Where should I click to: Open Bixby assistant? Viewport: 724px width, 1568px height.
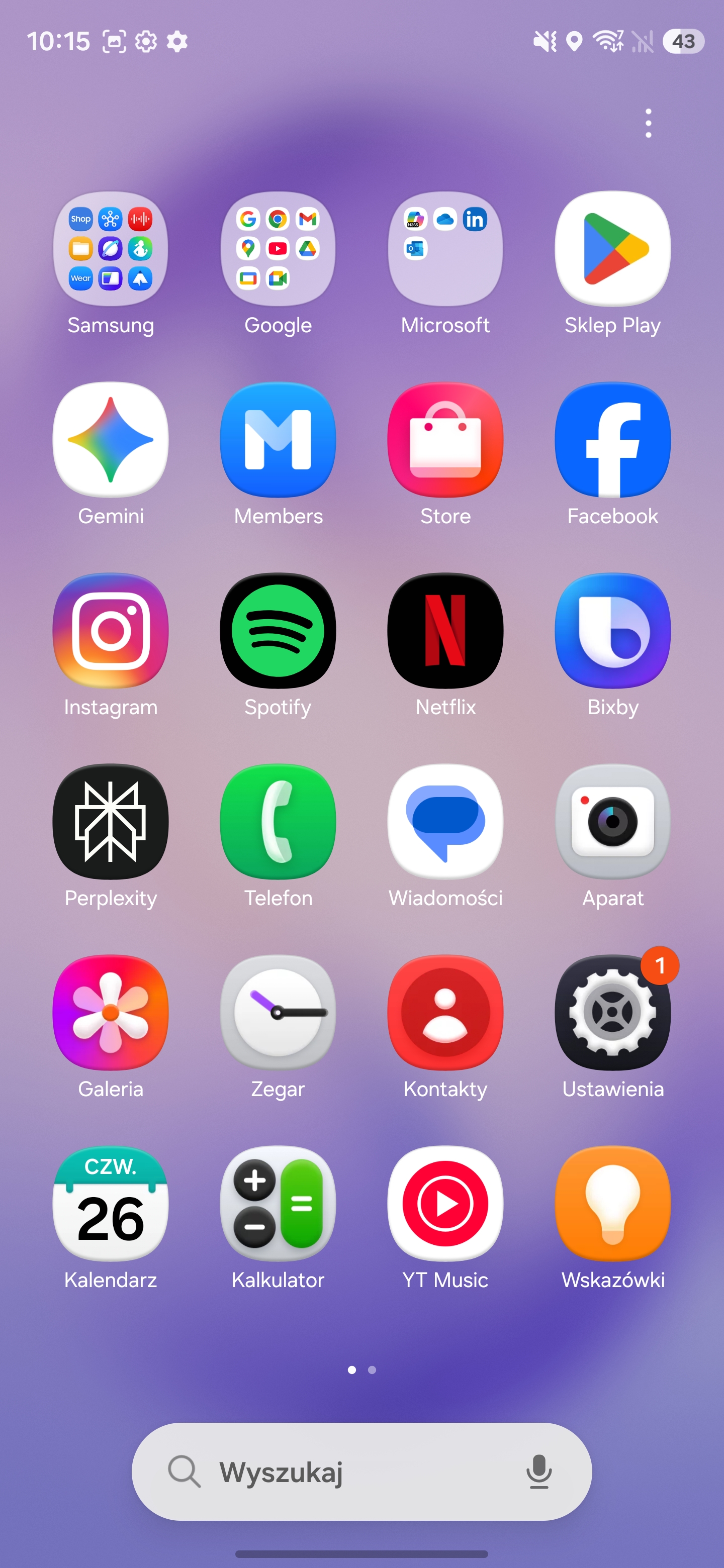click(612, 631)
